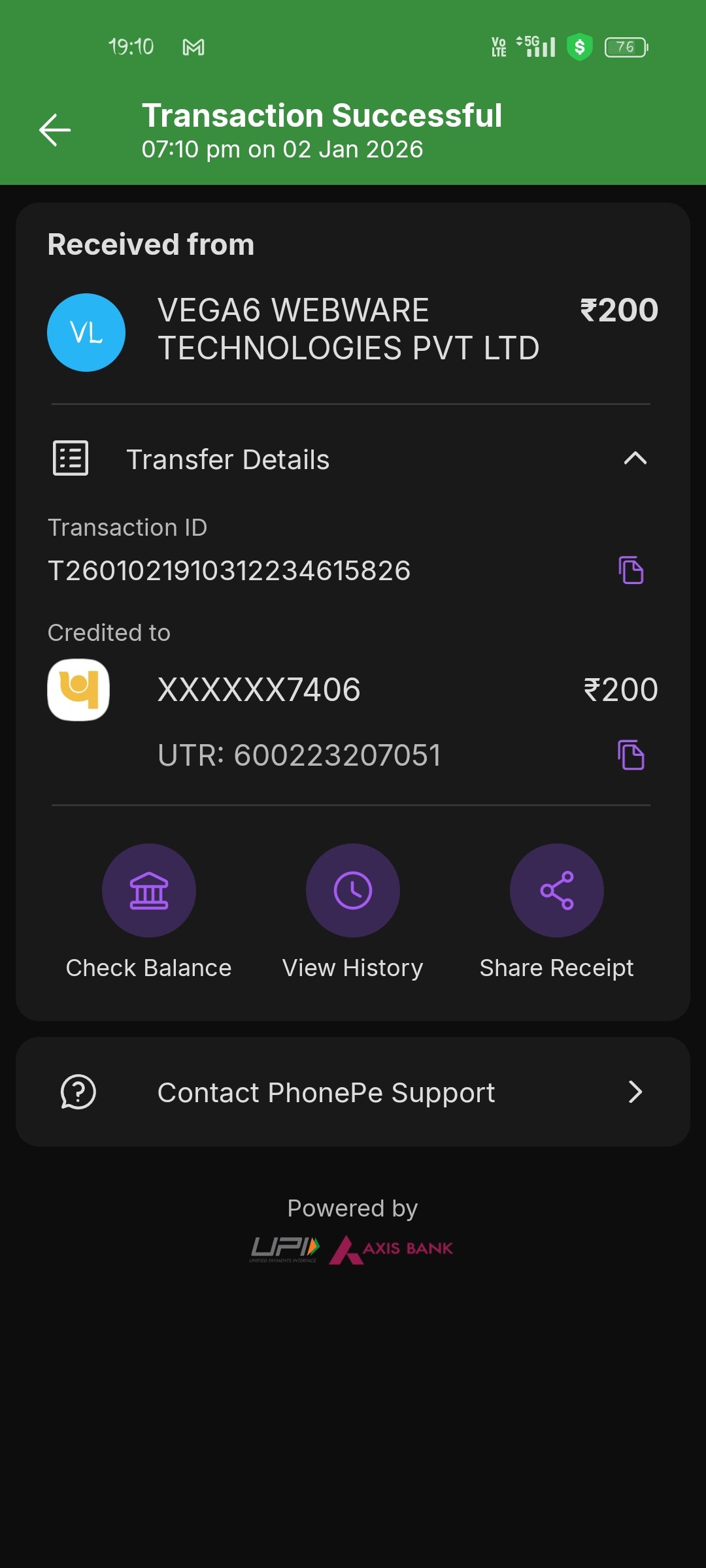Open Contact PhonePe Support
This screenshot has height=1568, width=706.
(353, 1092)
